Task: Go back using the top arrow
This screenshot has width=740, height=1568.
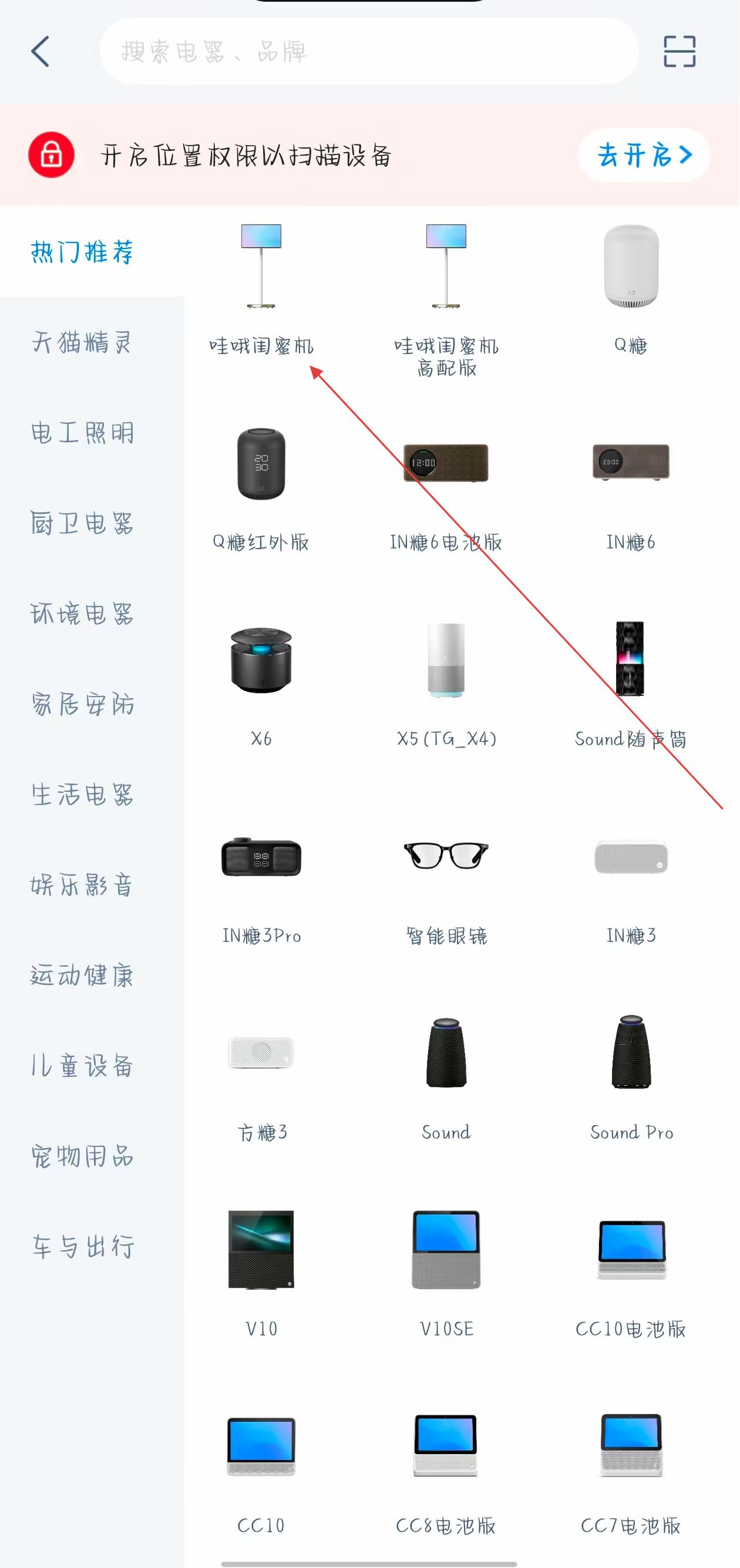Action: [x=40, y=51]
